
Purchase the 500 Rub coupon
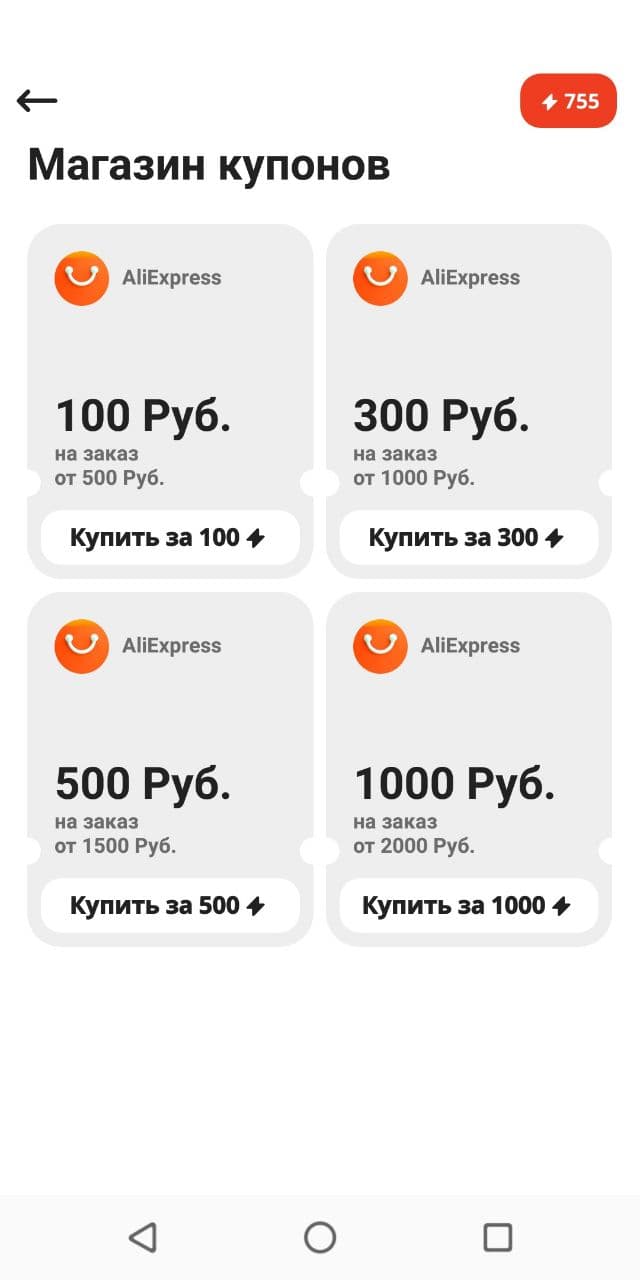pyautogui.click(x=169, y=906)
